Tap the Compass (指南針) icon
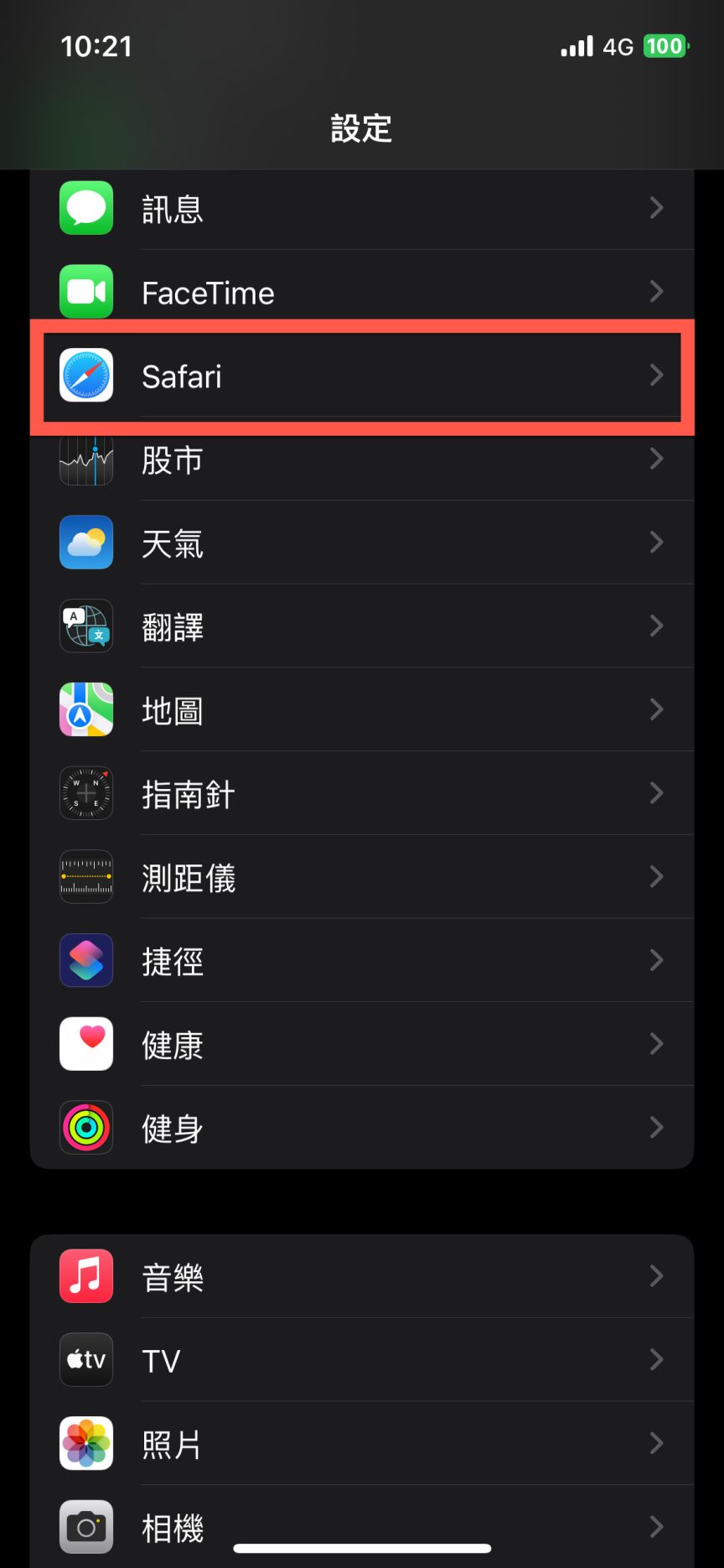 coord(85,792)
